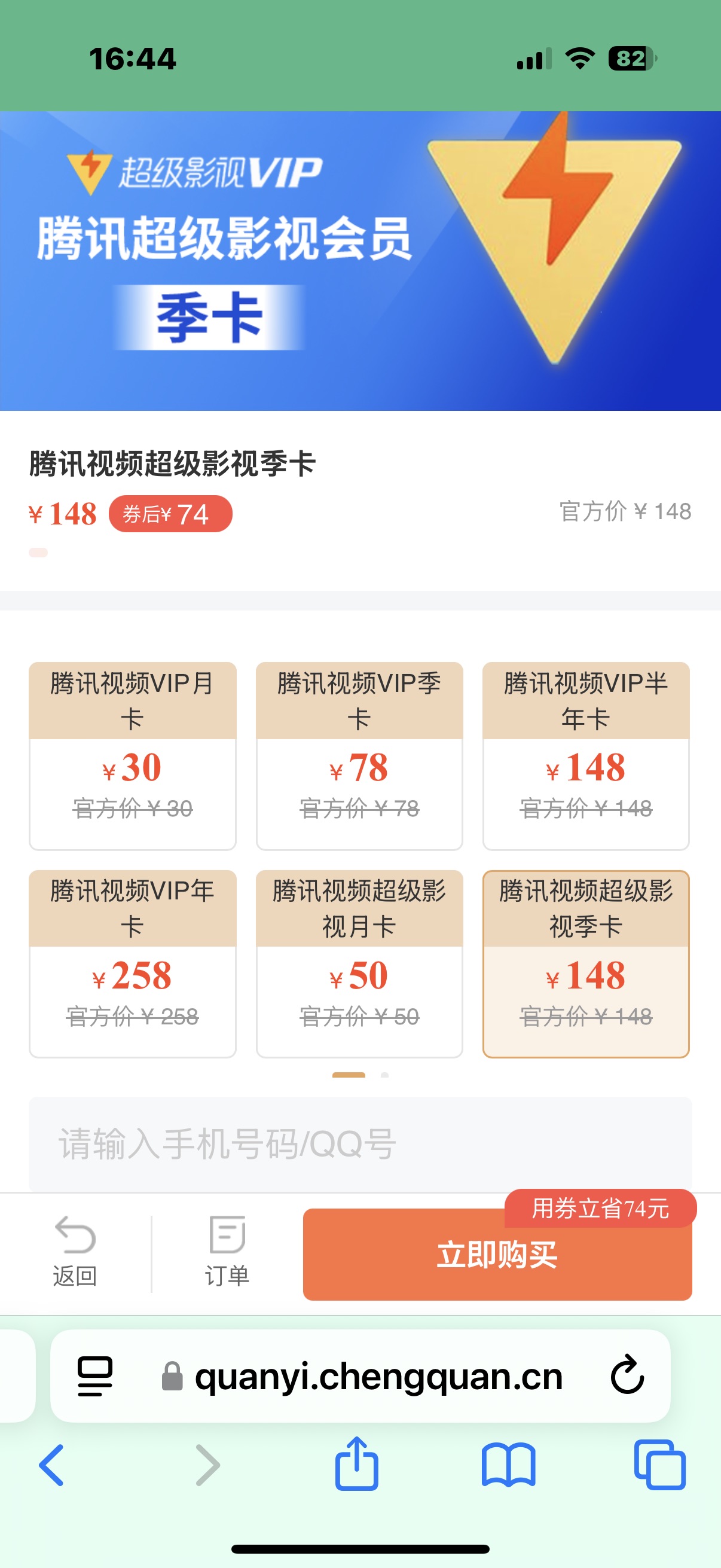
Task: Tap 立即购买 to buy now
Action: click(x=497, y=1255)
